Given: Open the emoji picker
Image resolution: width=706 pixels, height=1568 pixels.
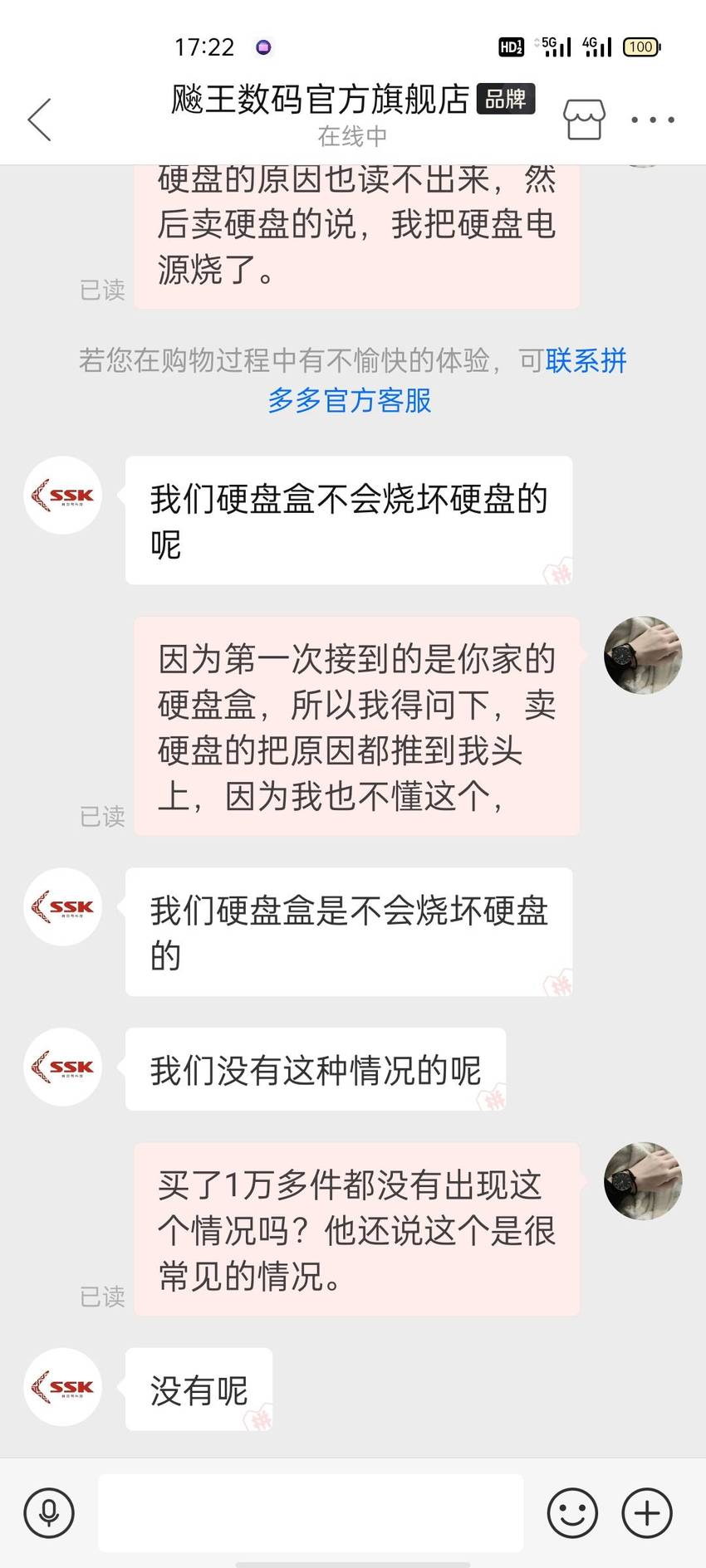Looking at the screenshot, I should [x=572, y=1512].
